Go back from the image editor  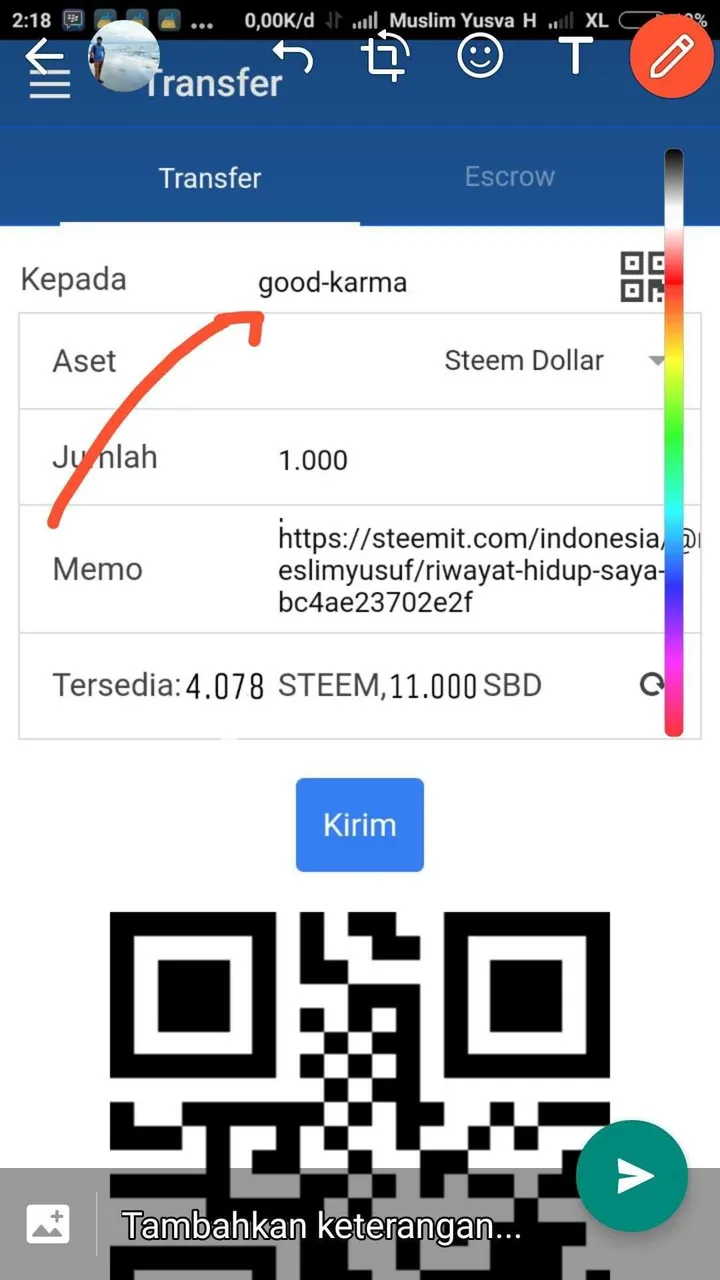pos(44,57)
